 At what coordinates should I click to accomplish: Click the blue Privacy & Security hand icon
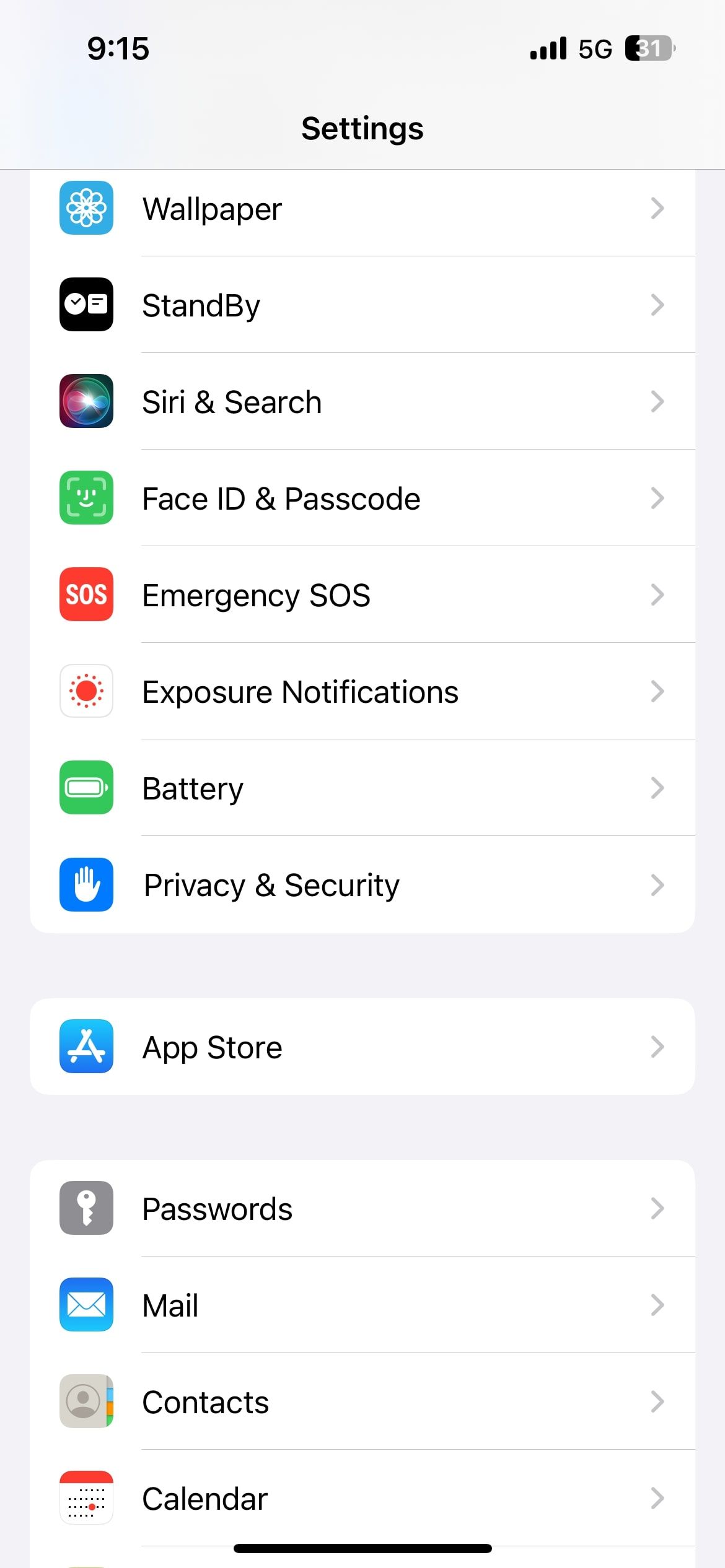(86, 885)
